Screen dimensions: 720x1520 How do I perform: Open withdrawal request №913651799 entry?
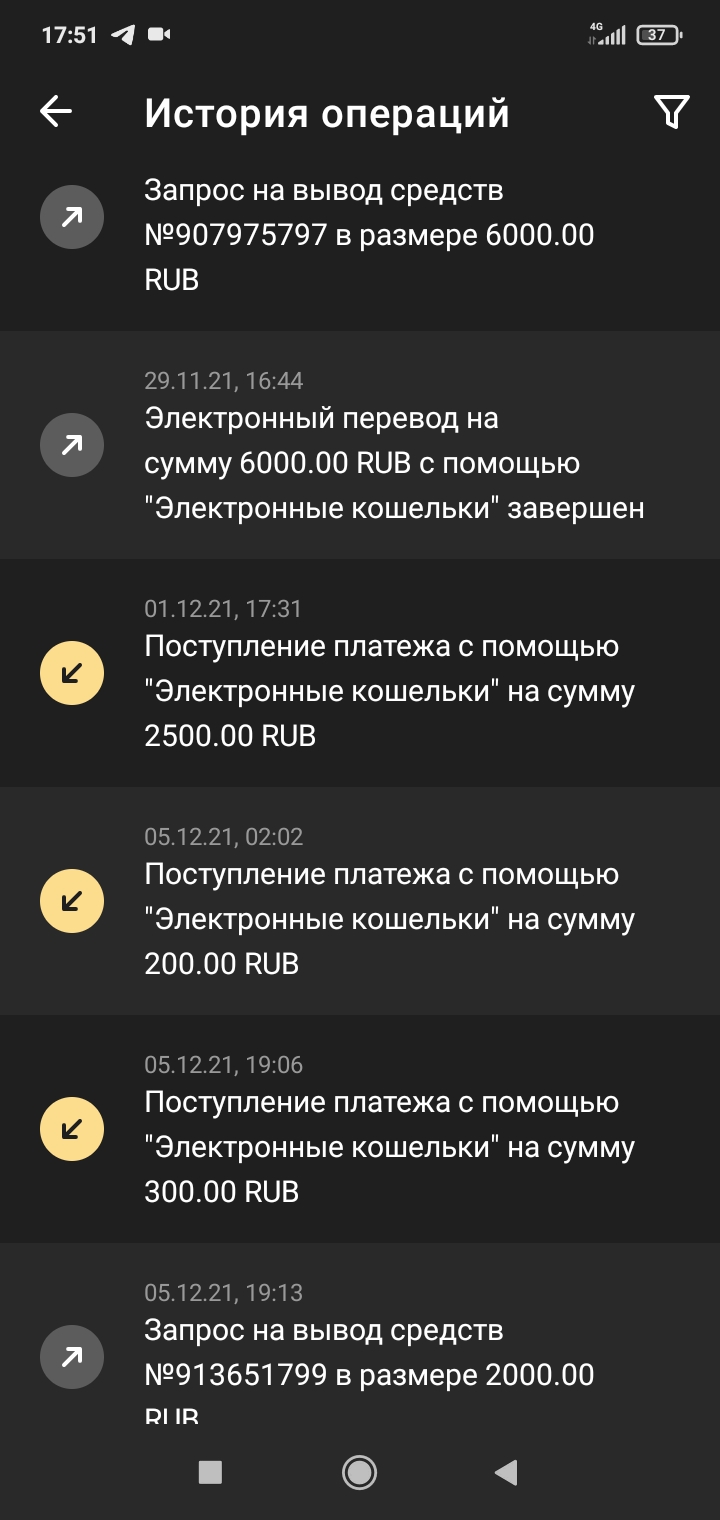click(x=360, y=1333)
